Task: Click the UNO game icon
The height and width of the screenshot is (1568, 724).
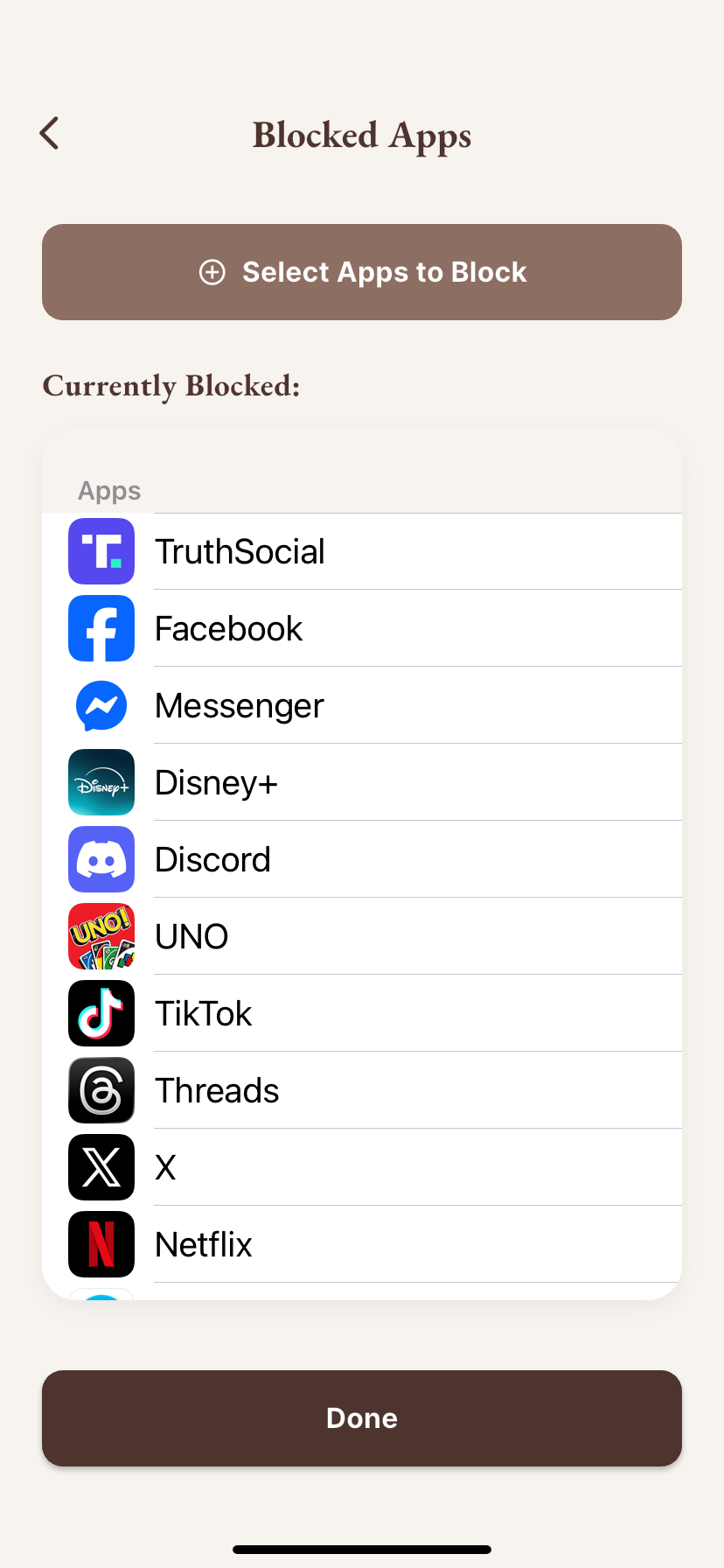Action: [x=101, y=936]
